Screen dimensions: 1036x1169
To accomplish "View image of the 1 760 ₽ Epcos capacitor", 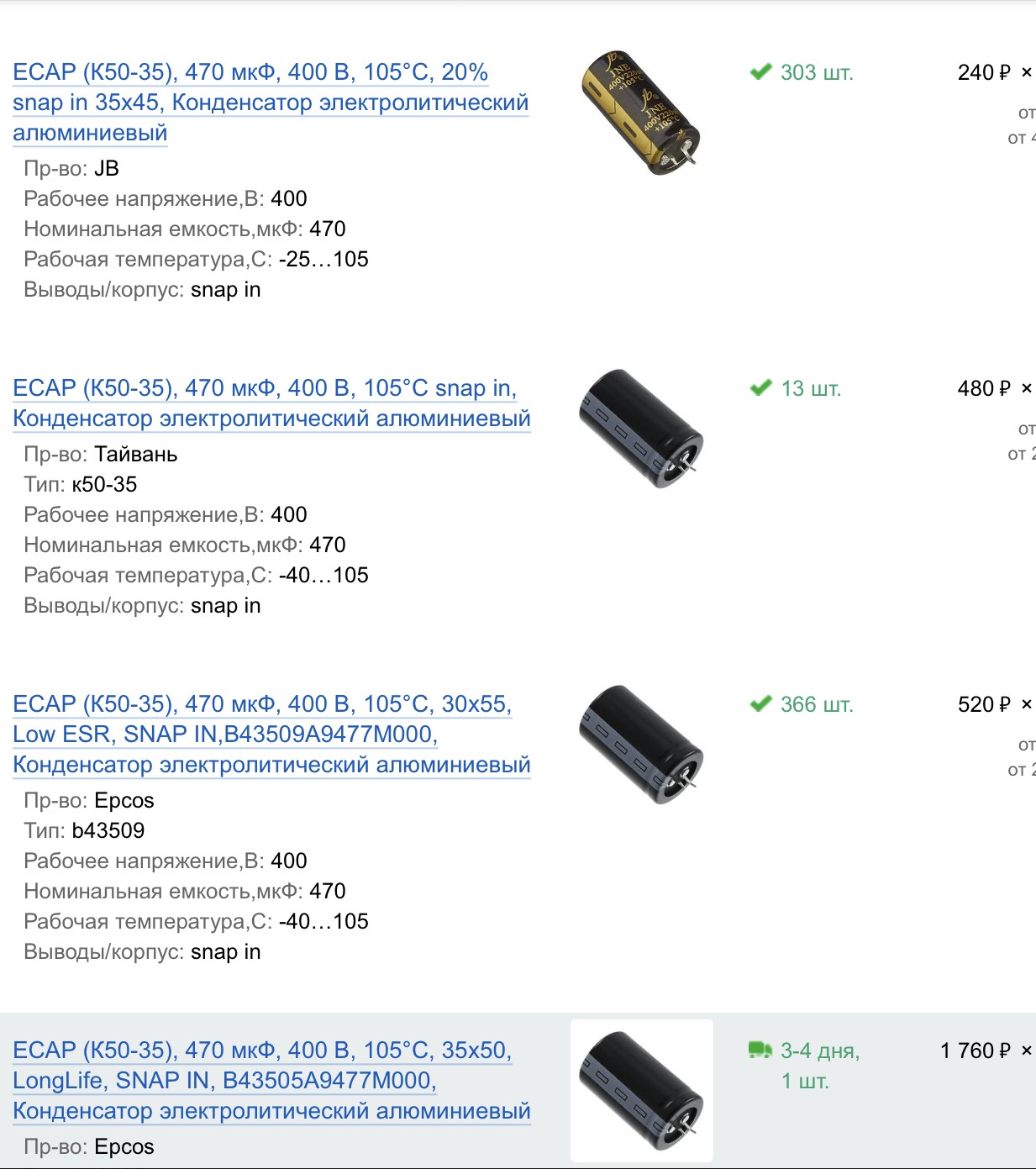I will tap(641, 1090).
